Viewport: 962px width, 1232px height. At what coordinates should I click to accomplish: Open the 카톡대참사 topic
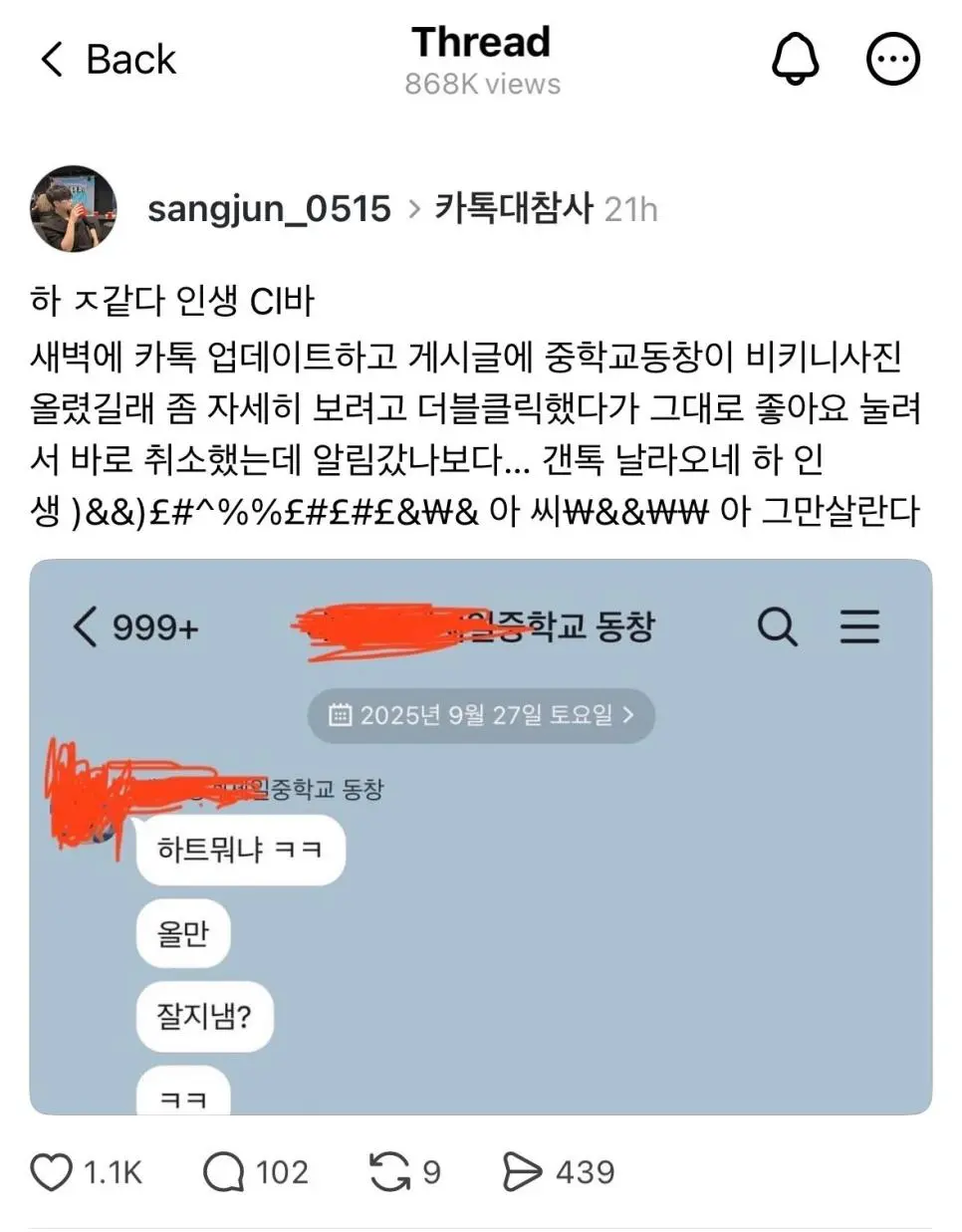coord(513,209)
